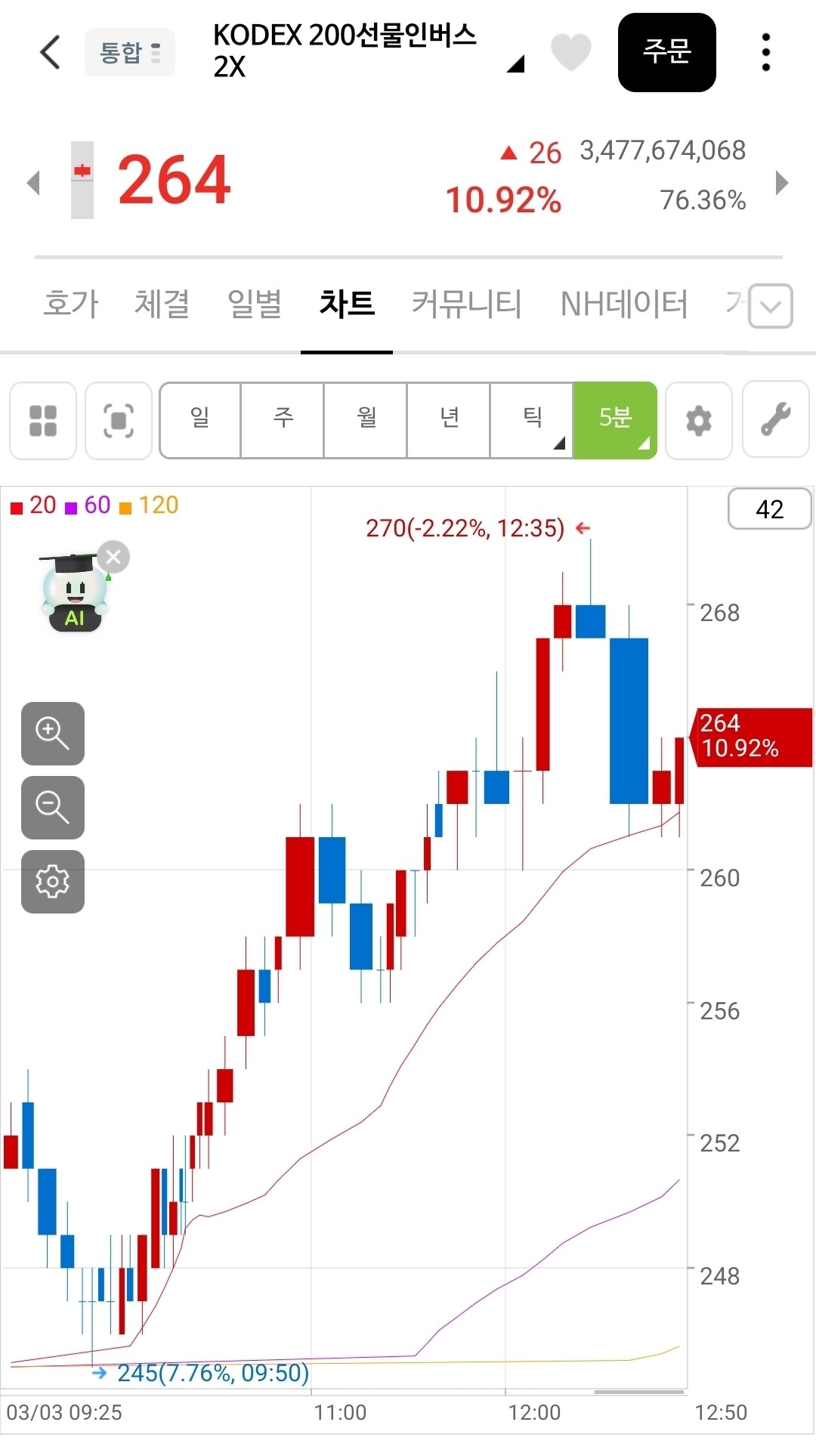Screen dimensions: 816x1456
Task: Open the three-dot overflow menu
Action: [765, 52]
